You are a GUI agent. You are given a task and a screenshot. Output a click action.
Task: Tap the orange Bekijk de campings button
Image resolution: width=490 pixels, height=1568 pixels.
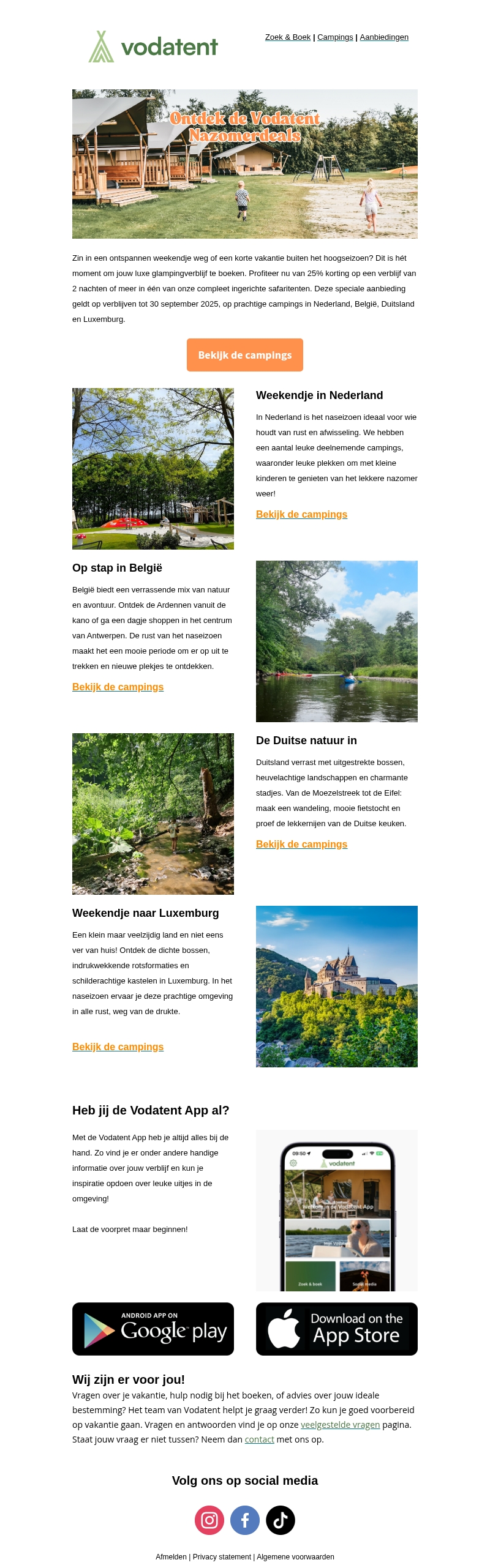pyautogui.click(x=245, y=355)
